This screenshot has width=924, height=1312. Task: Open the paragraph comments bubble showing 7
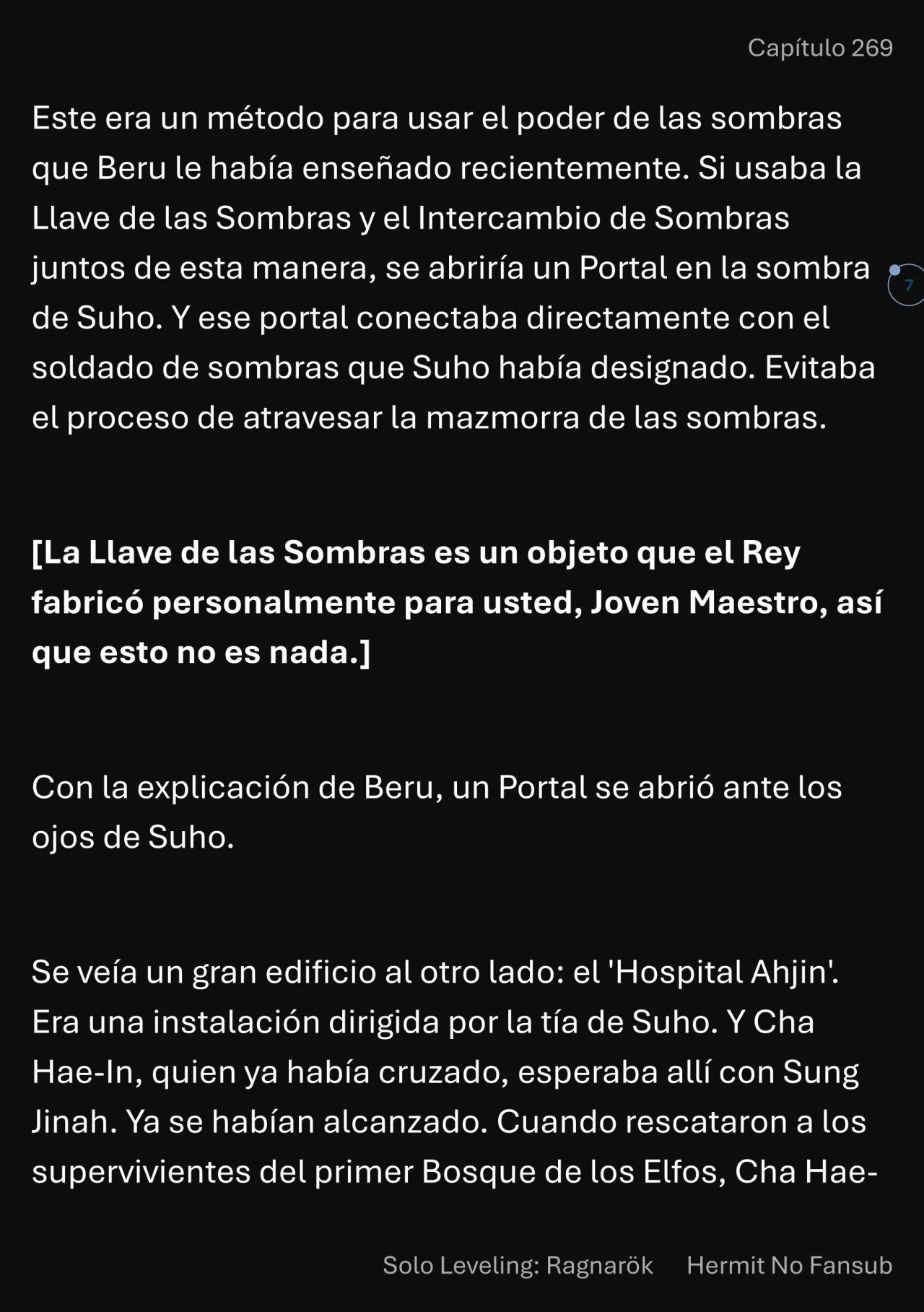(907, 285)
